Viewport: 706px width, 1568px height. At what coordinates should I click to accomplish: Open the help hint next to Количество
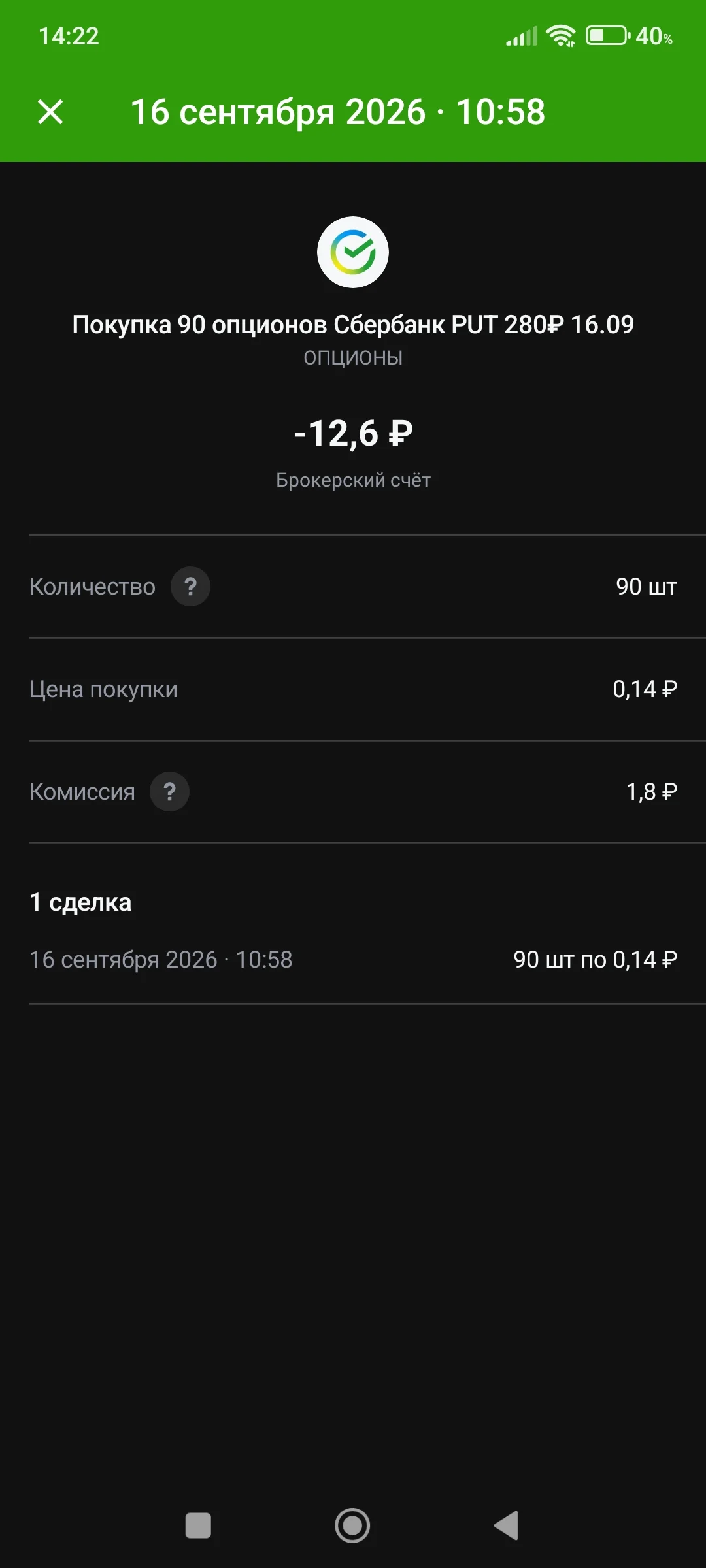tap(190, 587)
